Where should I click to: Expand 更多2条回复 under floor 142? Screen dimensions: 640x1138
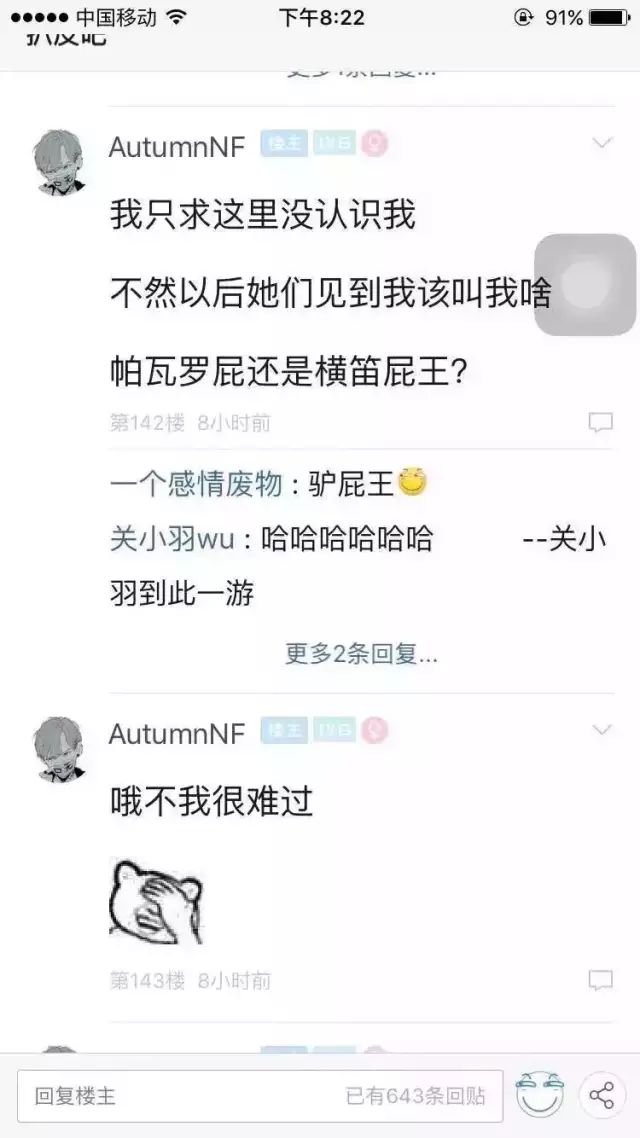[x=361, y=655]
